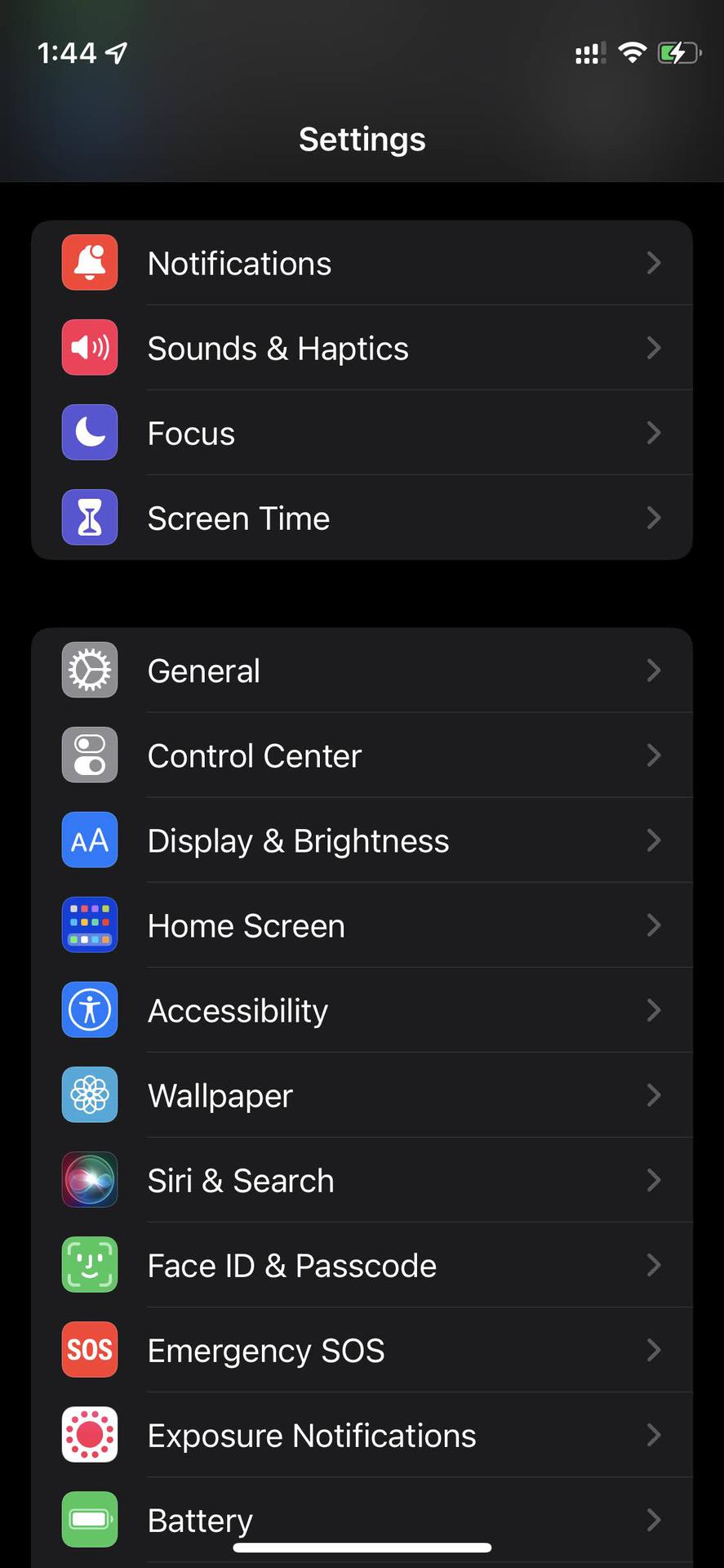Open Emergency SOS settings
Image resolution: width=724 pixels, height=1568 pixels.
pos(362,1350)
